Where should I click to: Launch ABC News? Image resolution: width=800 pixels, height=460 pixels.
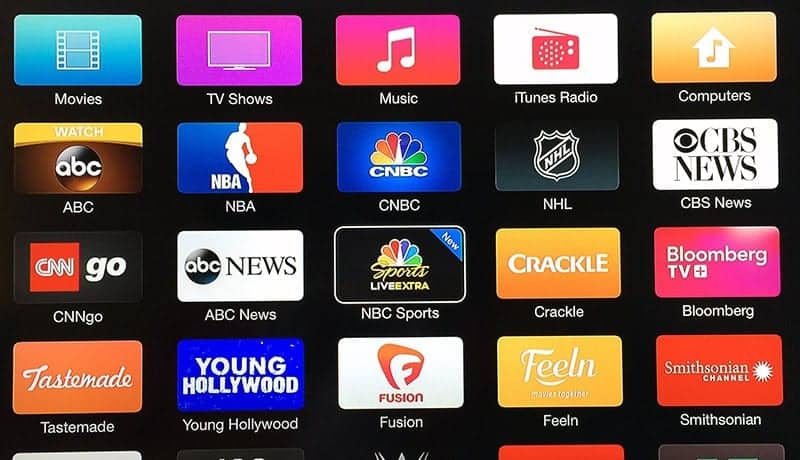pos(240,266)
